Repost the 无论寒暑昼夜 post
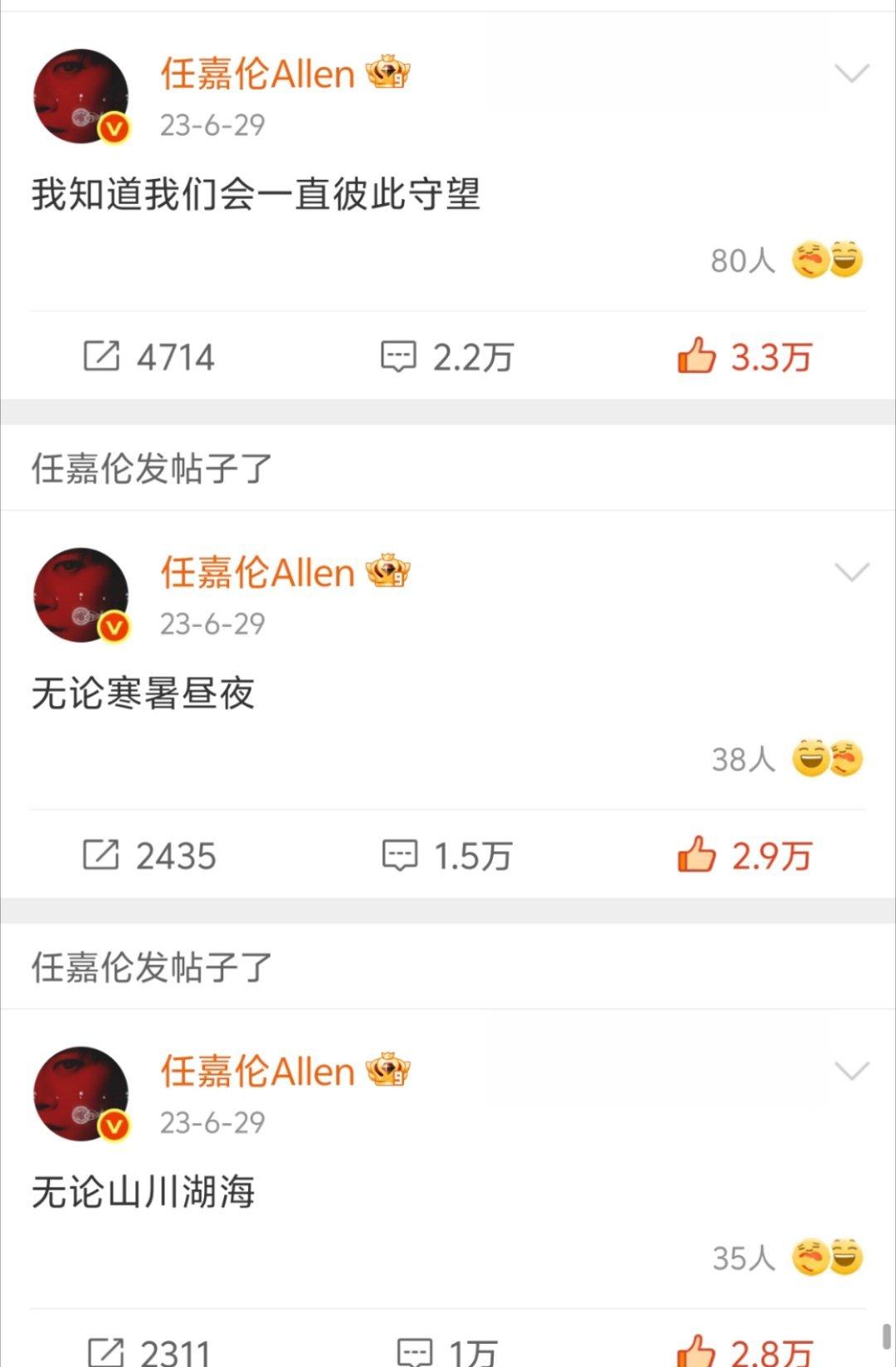 tap(149, 856)
